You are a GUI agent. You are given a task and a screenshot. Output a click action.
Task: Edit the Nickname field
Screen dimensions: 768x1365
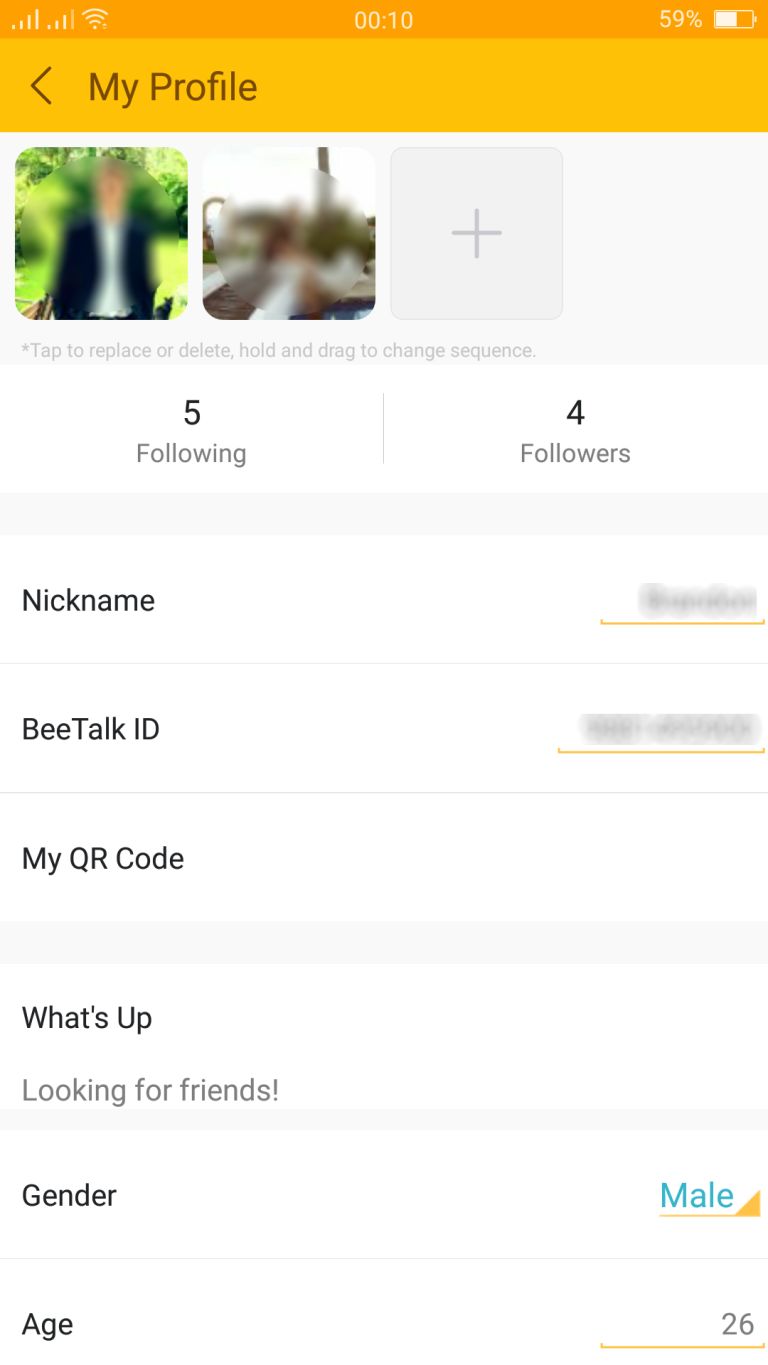[x=682, y=600]
